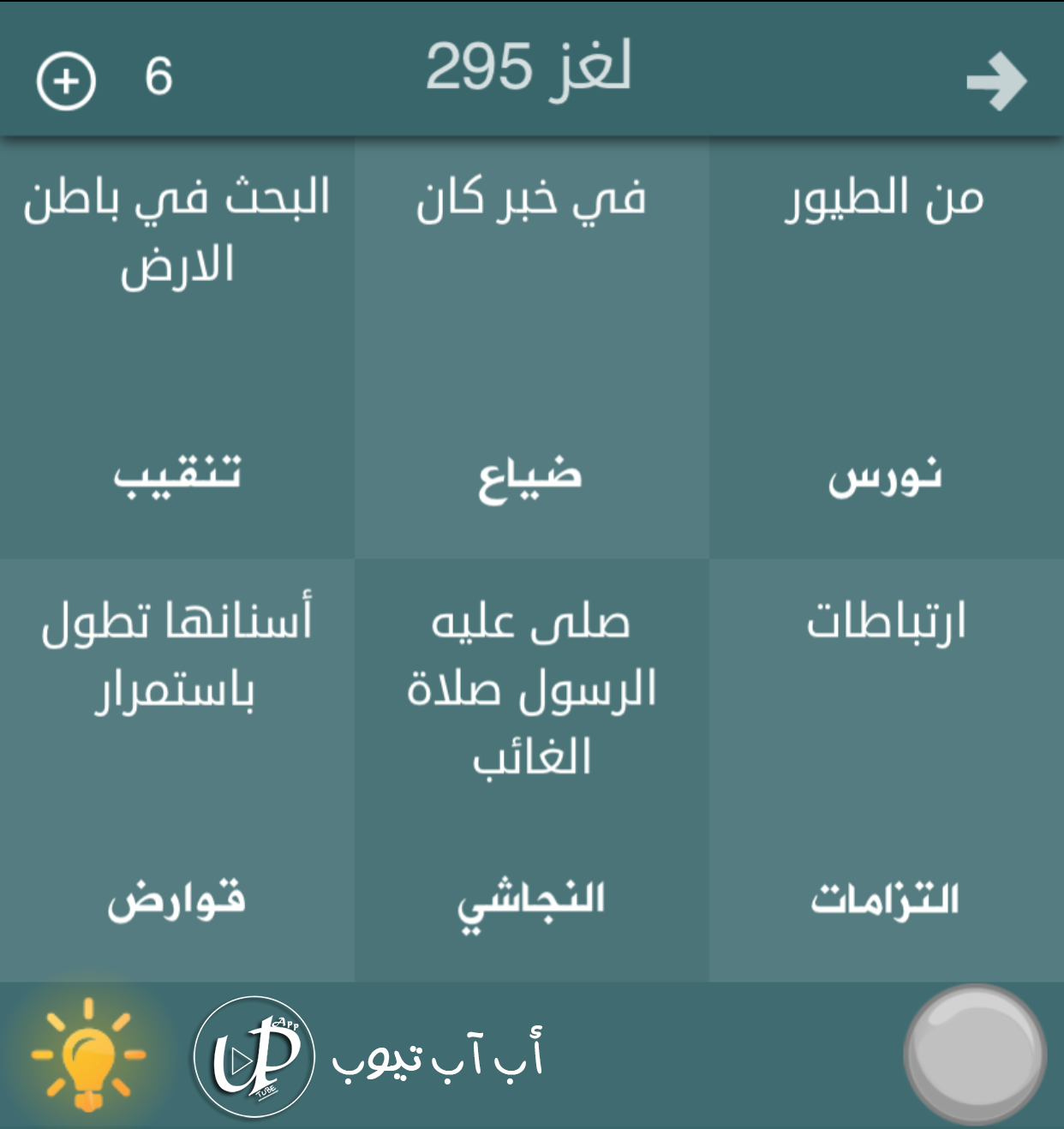Open the clue tile 'في خبر كان'
The image size is (1064, 1129).
[531, 347]
